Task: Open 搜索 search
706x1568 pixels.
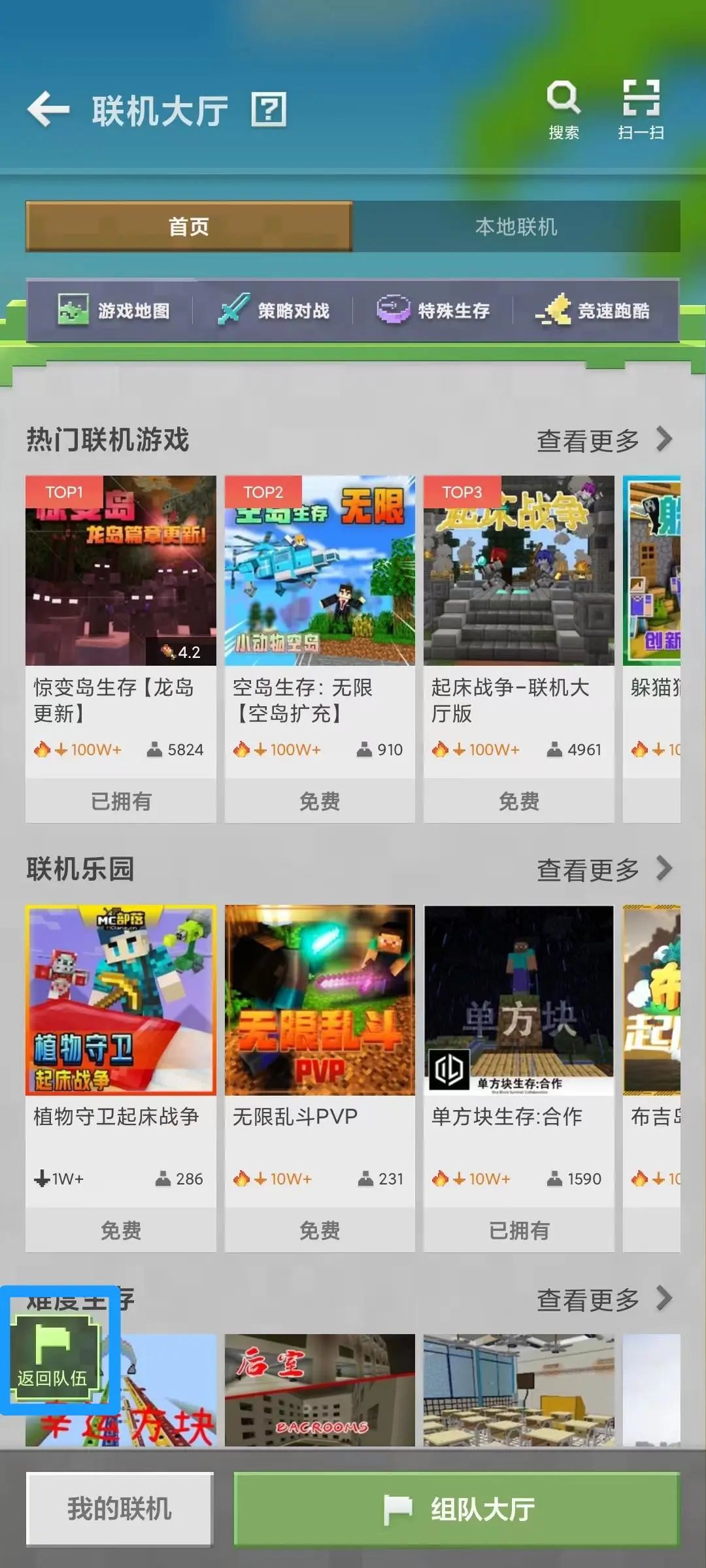Action: 563,109
